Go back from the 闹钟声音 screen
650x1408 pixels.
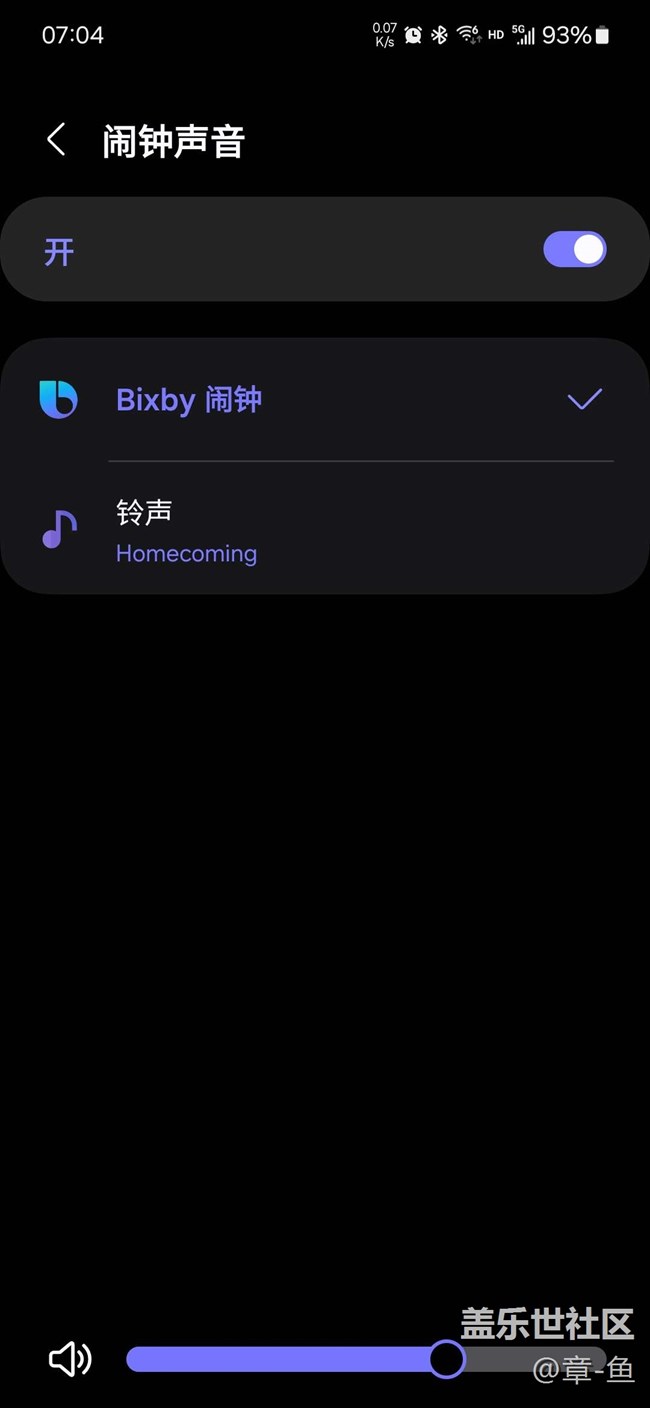click(56, 140)
